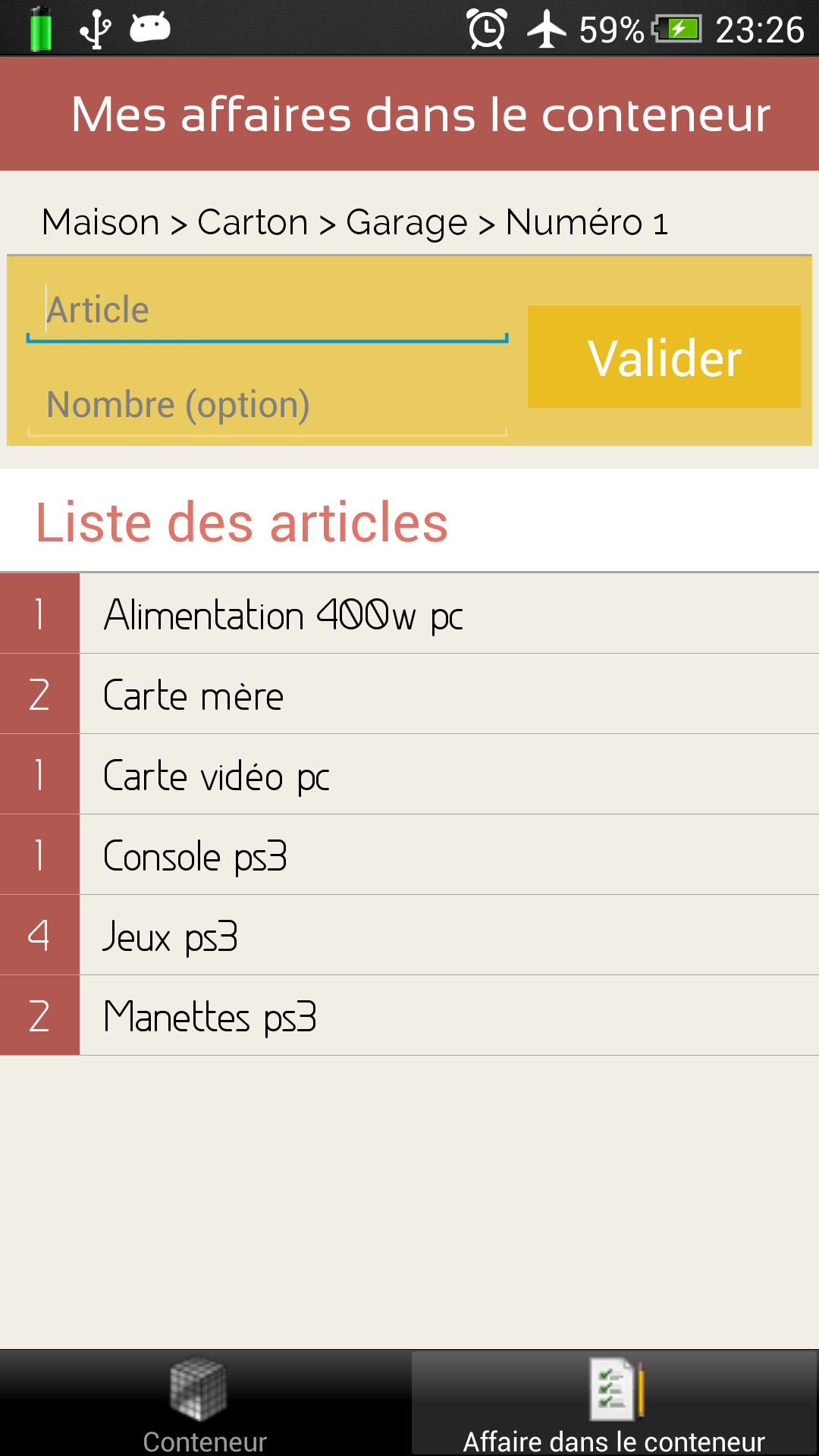Go to Affaire dans le conteneur tab
Viewport: 819px width, 1456px height.
click(614, 1404)
